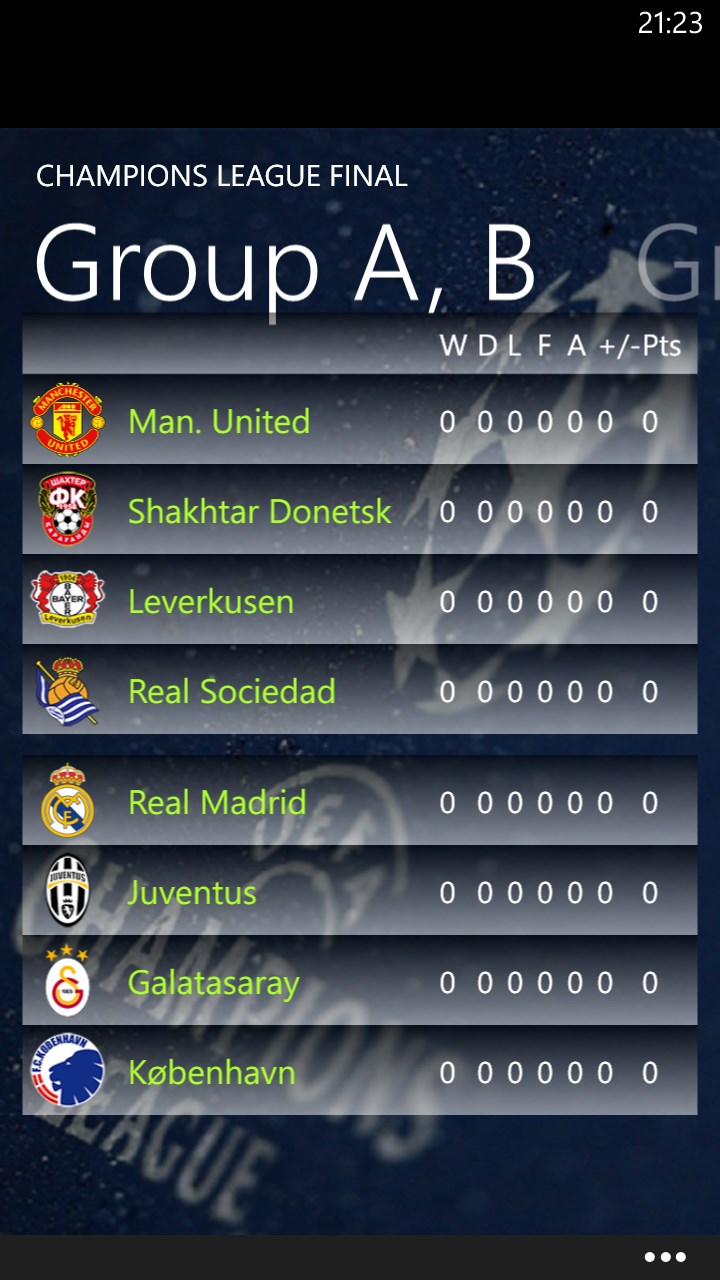
Task: Select Juventus in the Group B table
Action: (192, 892)
